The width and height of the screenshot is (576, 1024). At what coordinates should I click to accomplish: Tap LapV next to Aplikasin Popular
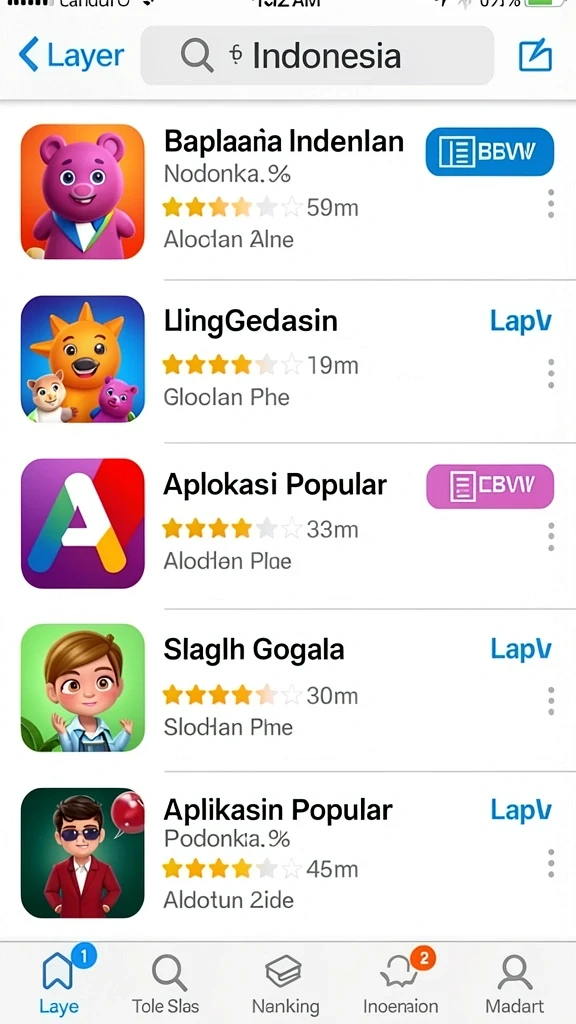[520, 810]
